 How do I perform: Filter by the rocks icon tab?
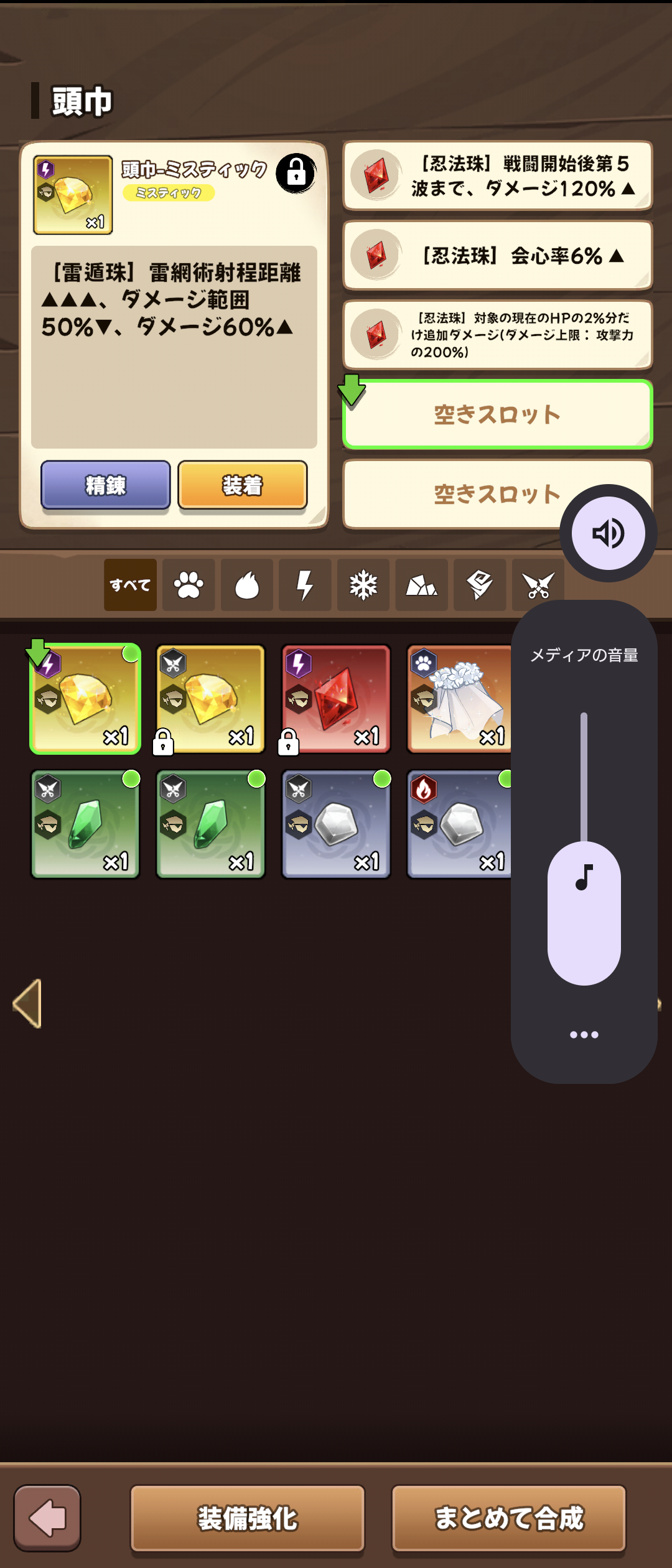pos(421,585)
